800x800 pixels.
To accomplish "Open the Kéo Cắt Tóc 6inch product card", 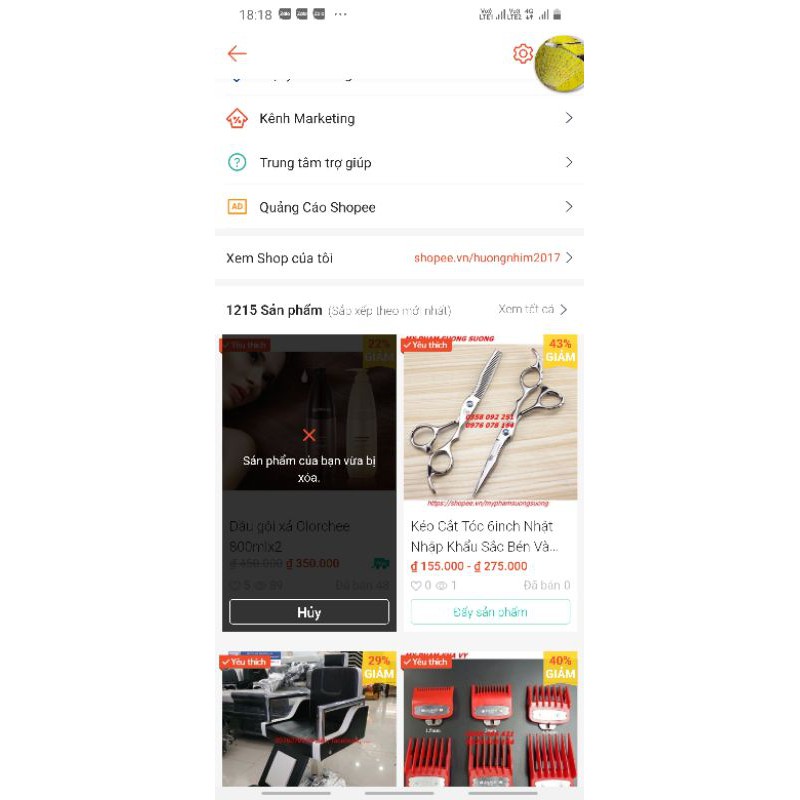I will [490, 430].
